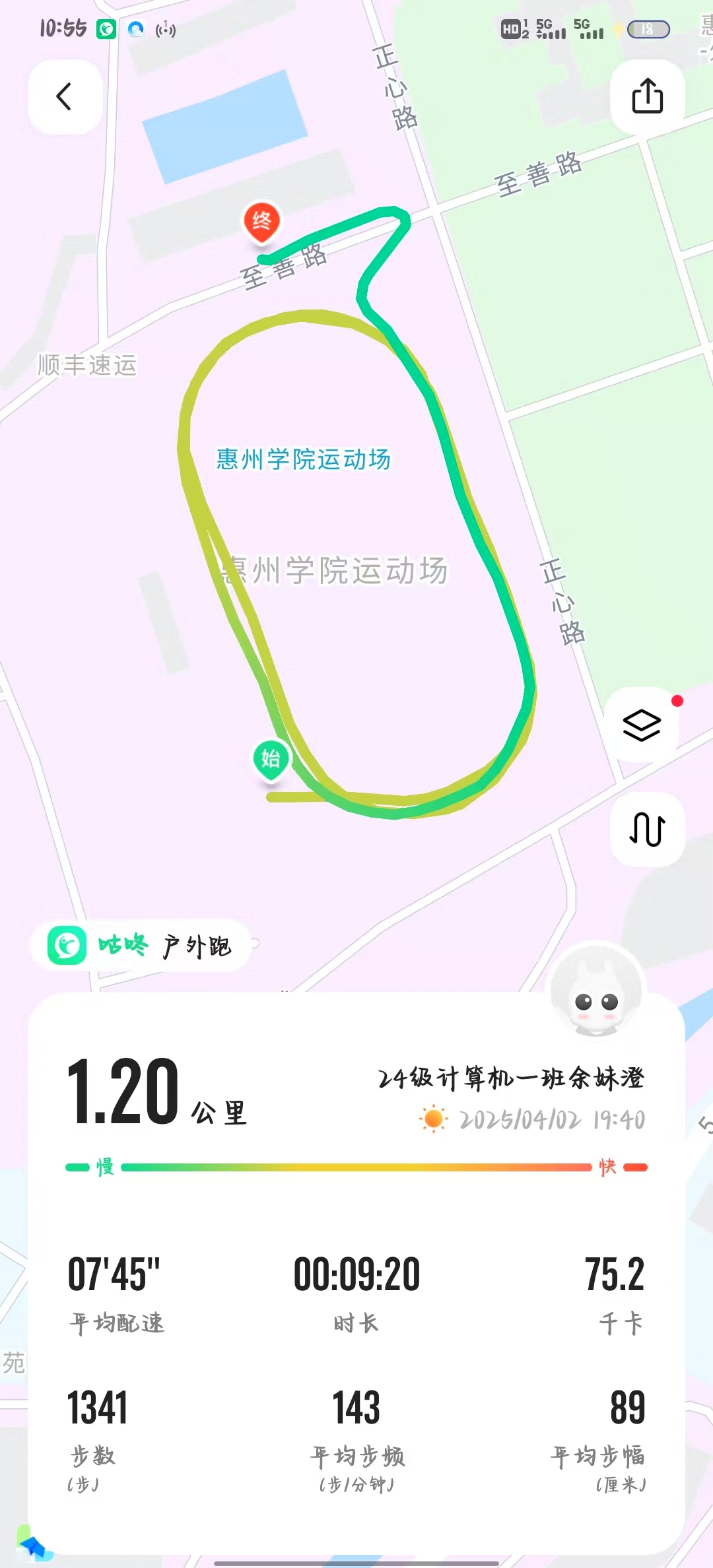This screenshot has width=713, height=1568.
Task: Open the map layers button
Action: click(642, 725)
